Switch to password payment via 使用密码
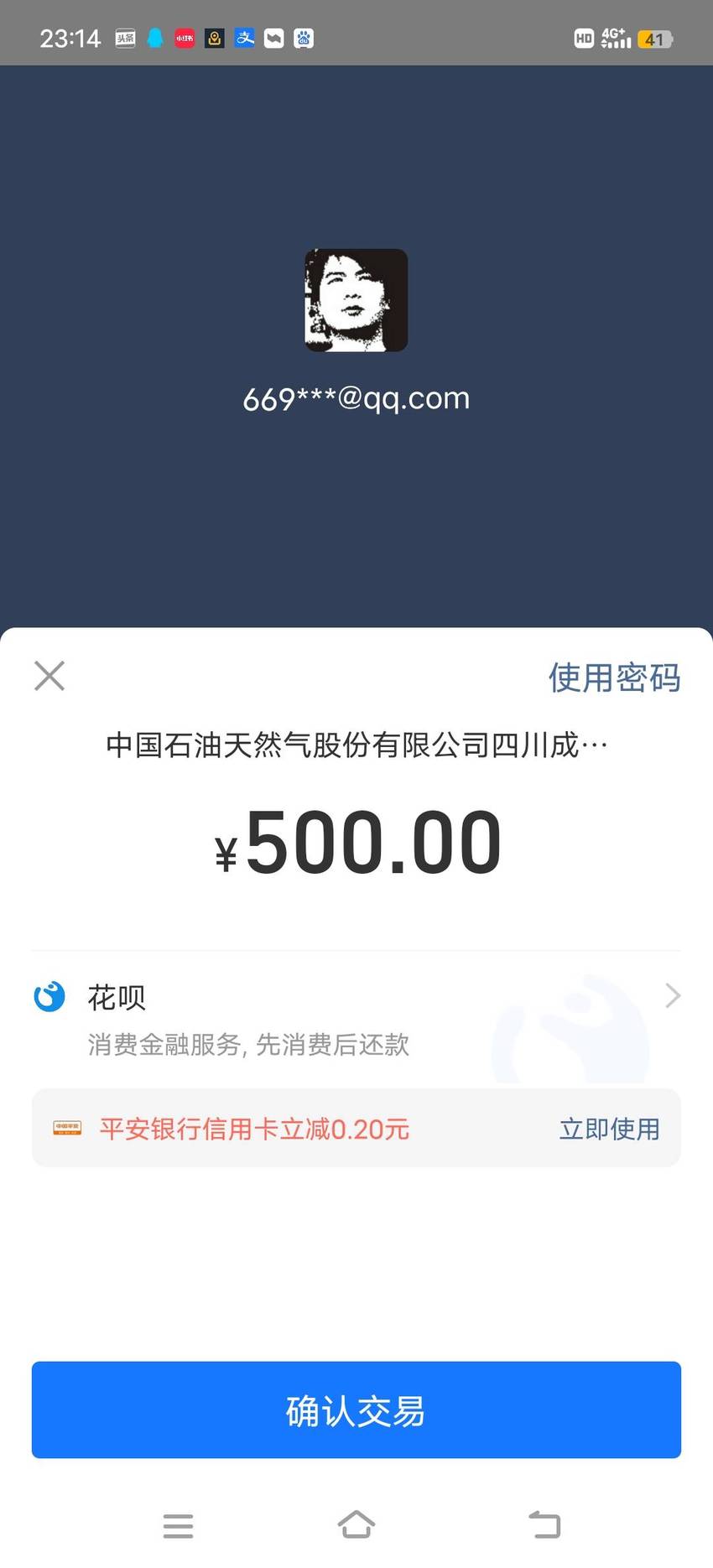Viewport: 713px width, 1568px height. click(614, 678)
